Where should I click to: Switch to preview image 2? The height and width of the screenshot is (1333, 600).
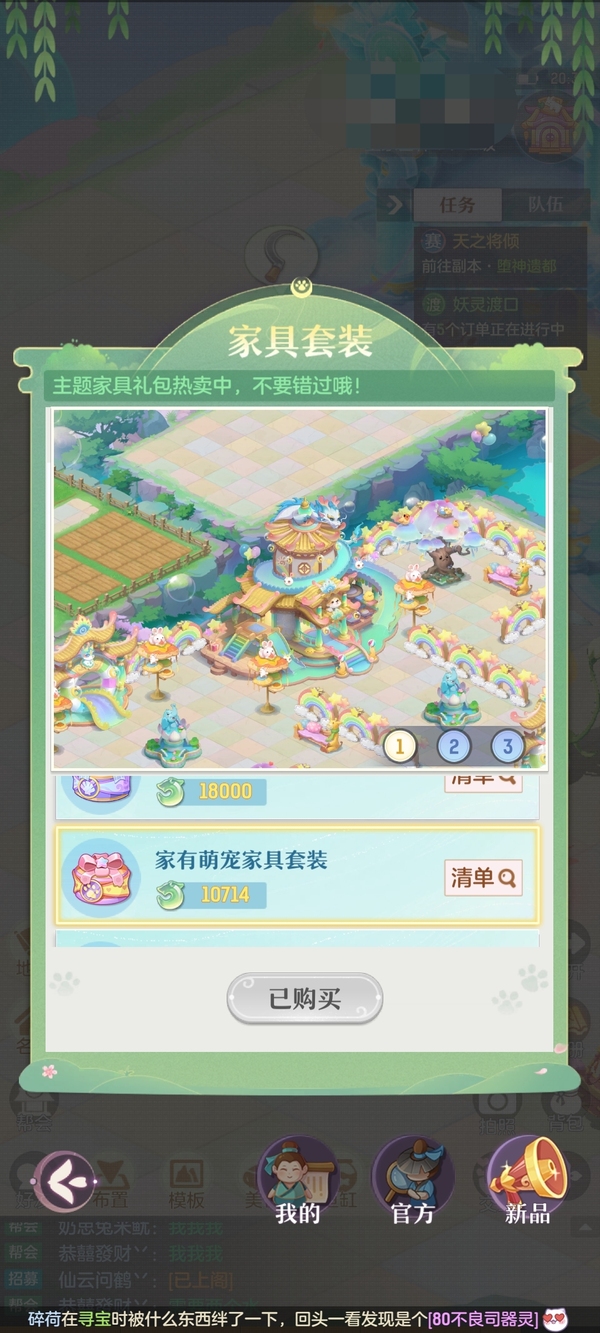point(454,745)
